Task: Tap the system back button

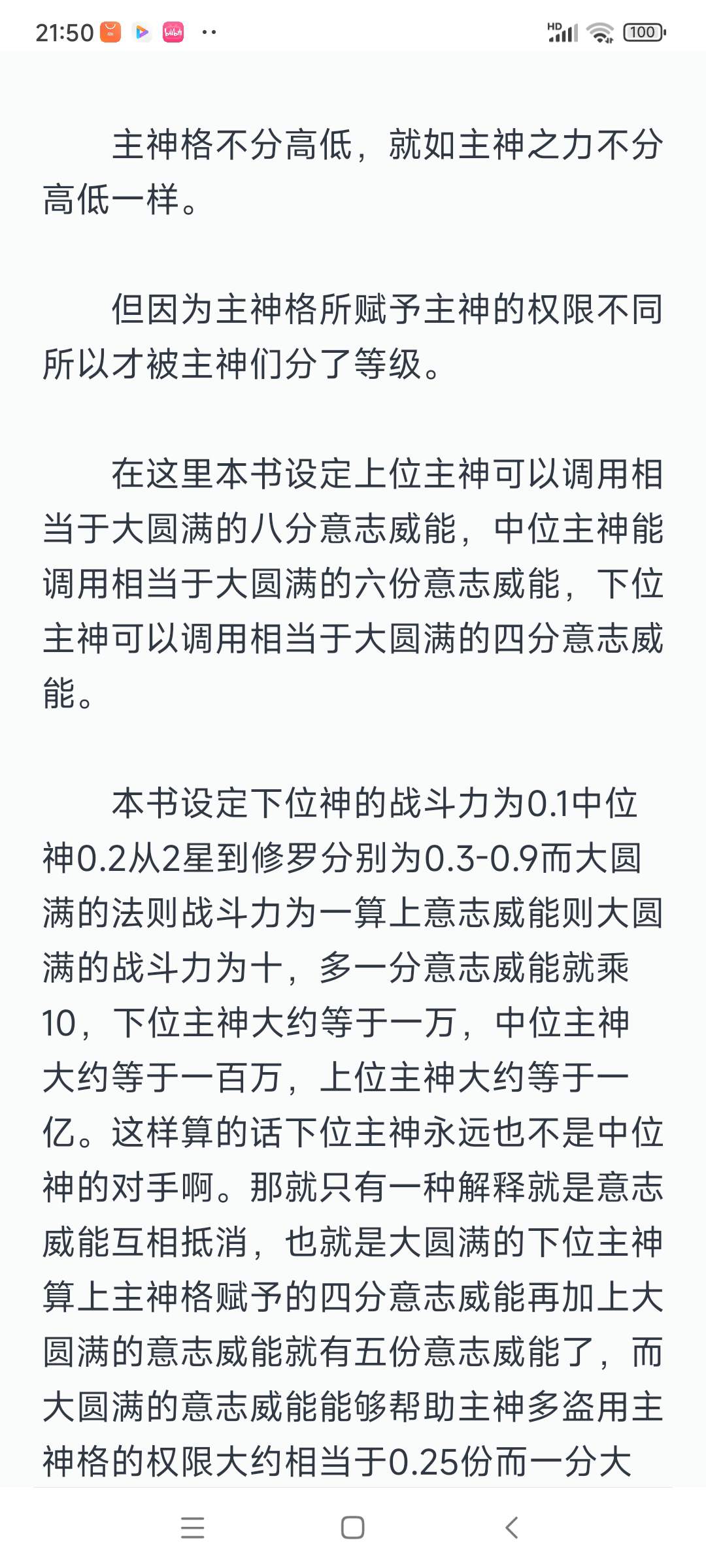Action: 512,1527
